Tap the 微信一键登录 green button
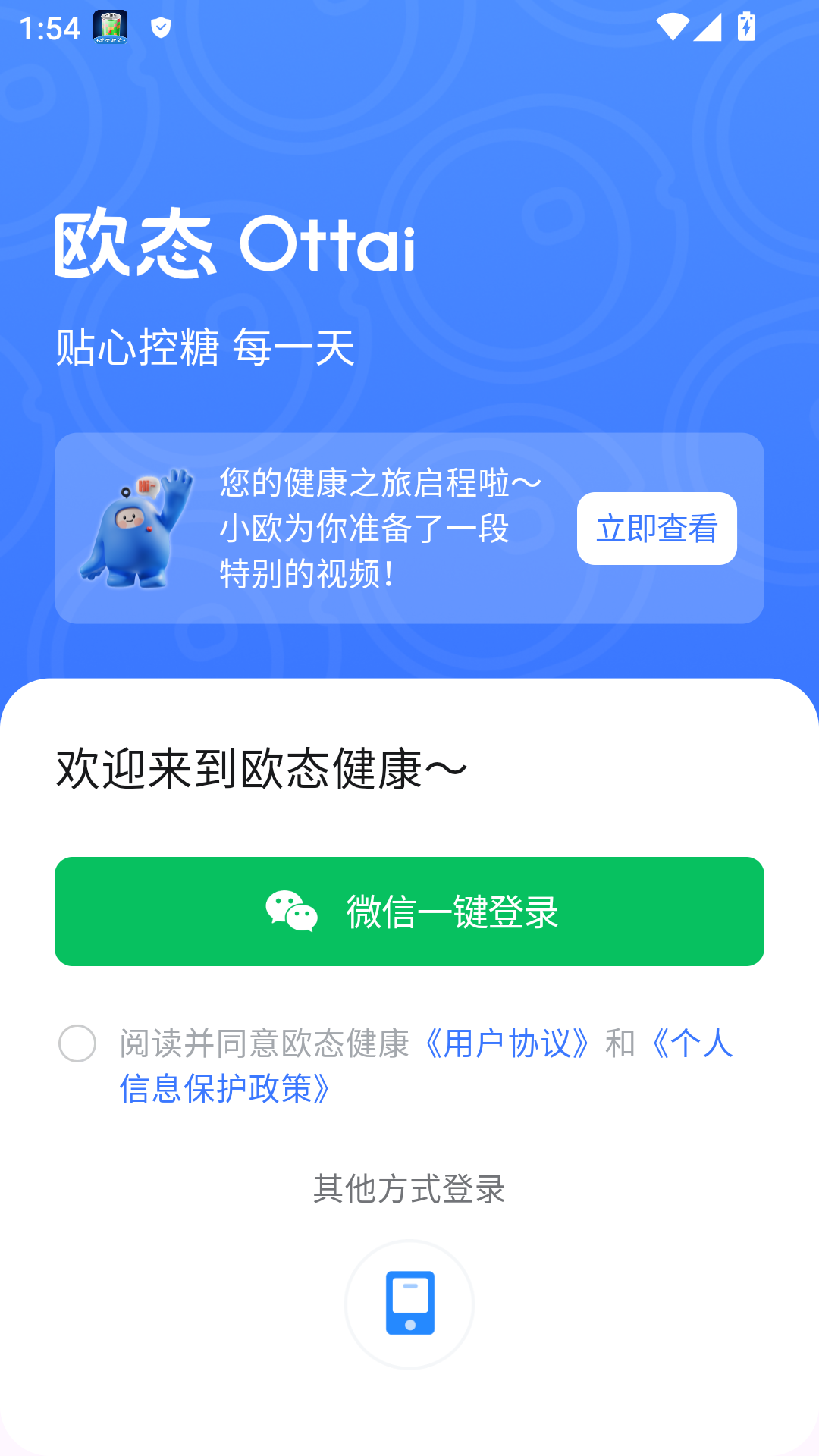Viewport: 819px width, 1456px height. tap(409, 912)
